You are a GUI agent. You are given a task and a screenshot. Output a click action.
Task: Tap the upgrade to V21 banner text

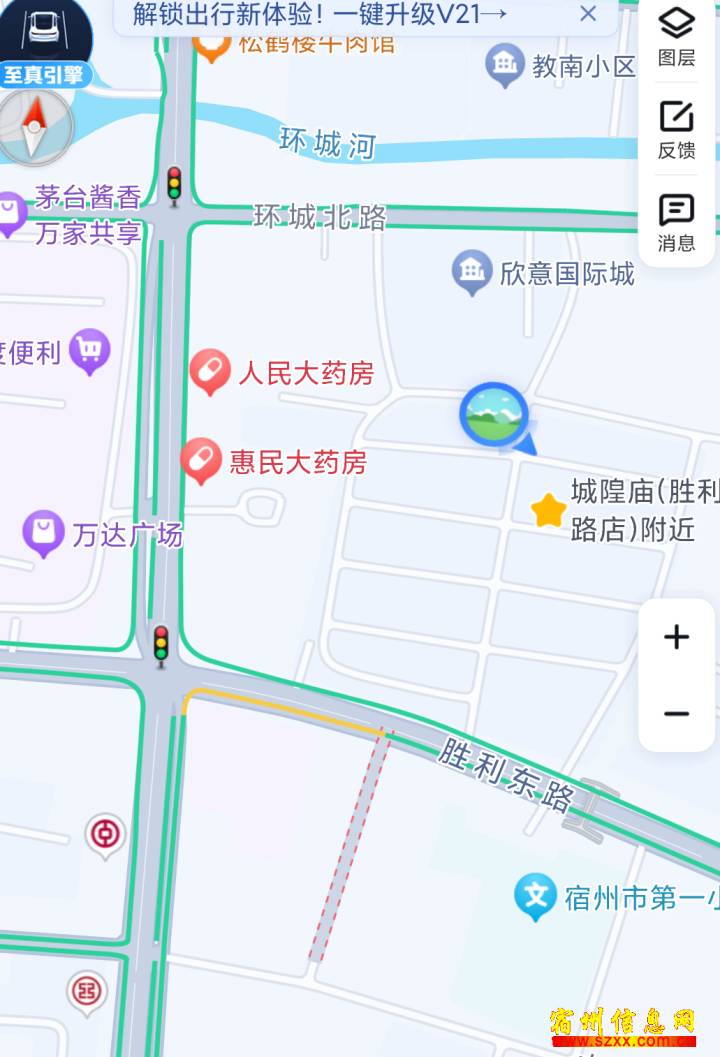pos(320,14)
